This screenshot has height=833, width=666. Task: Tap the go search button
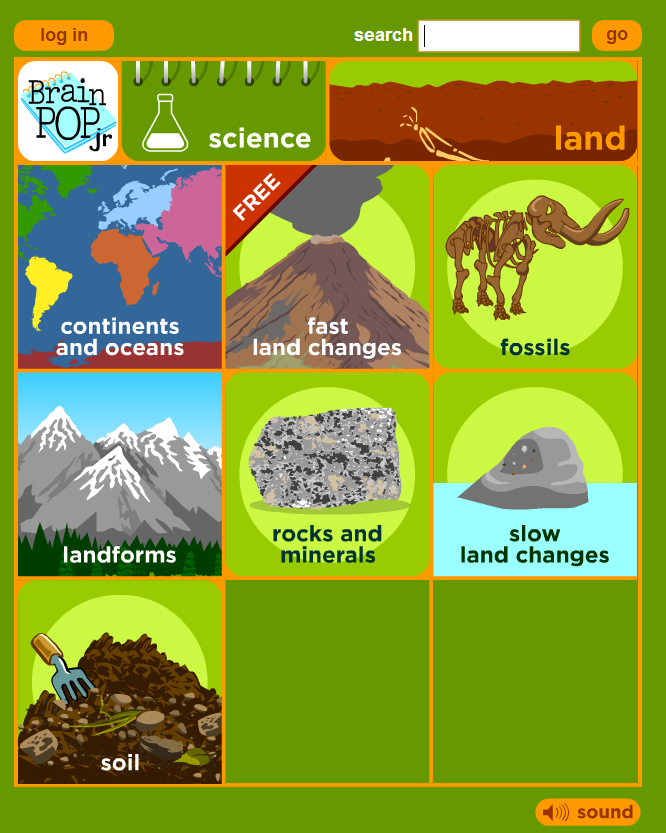point(616,35)
